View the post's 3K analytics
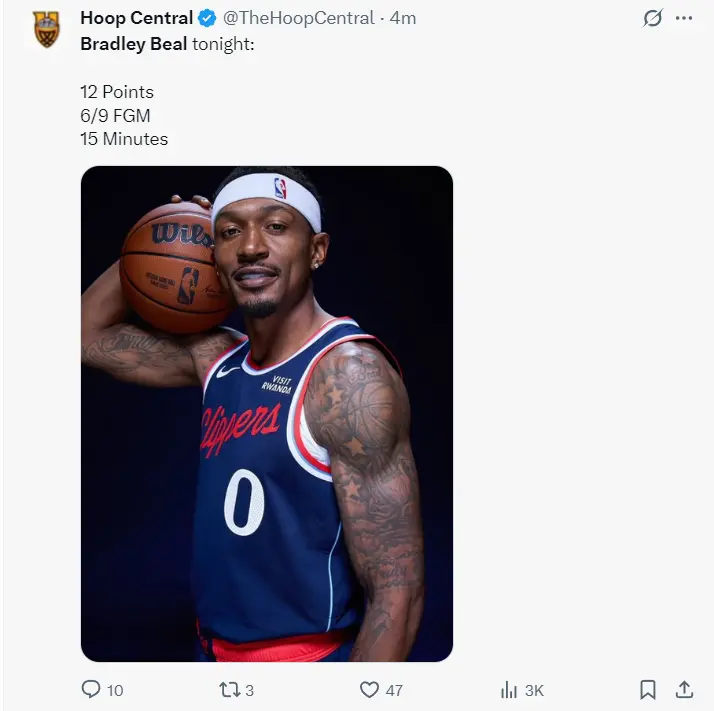 point(509,690)
